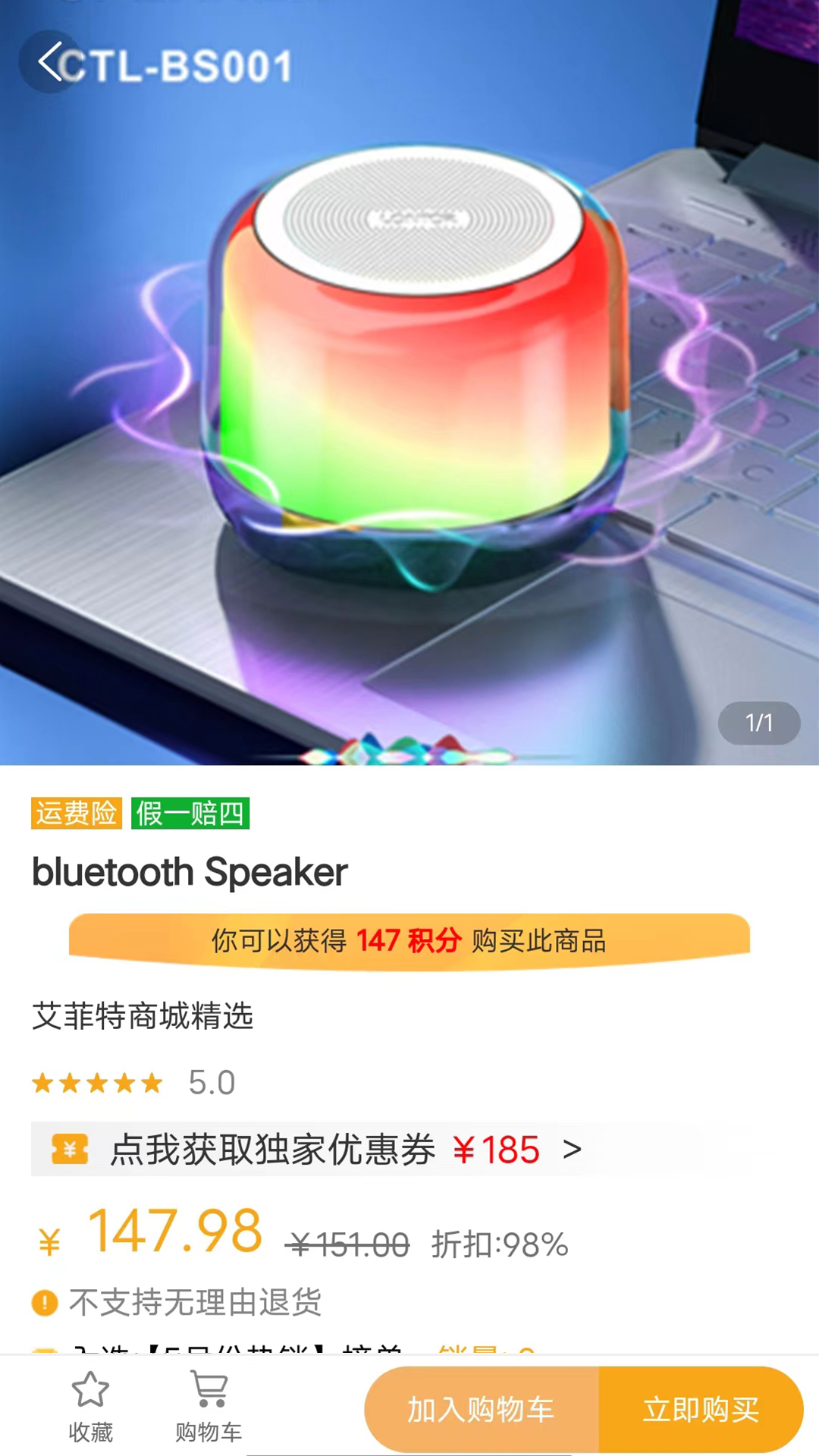Add speaker to cart with 加入购物车
The height and width of the screenshot is (1456, 819).
pos(482,1410)
